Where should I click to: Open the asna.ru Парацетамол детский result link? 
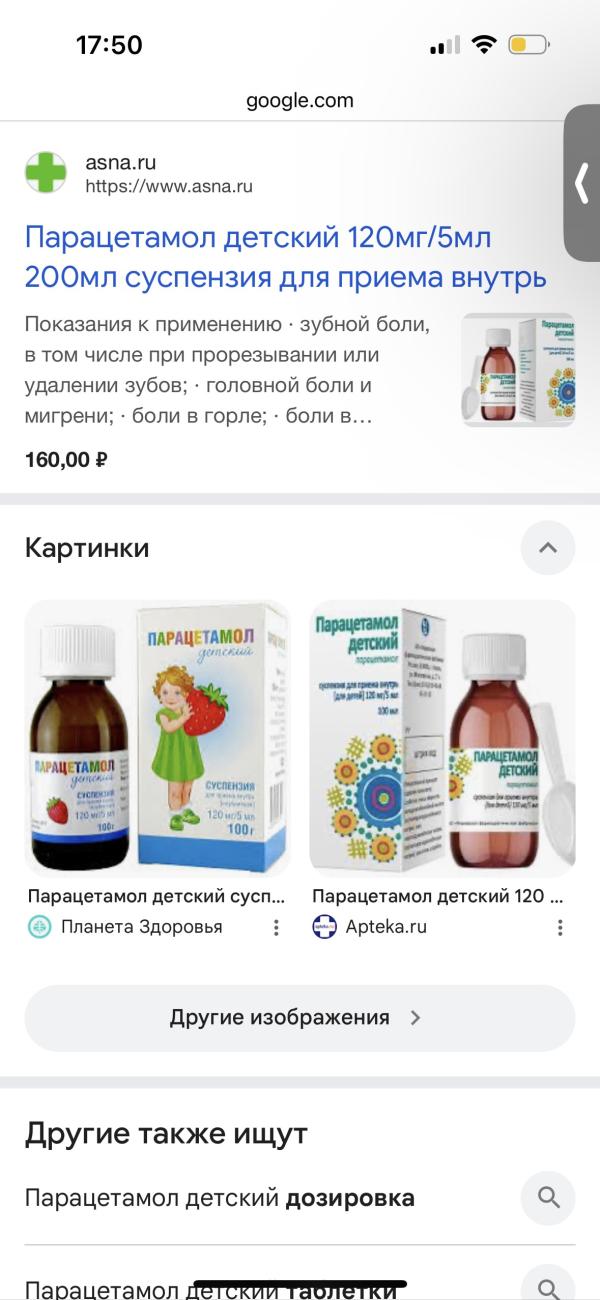pyautogui.click(x=286, y=257)
